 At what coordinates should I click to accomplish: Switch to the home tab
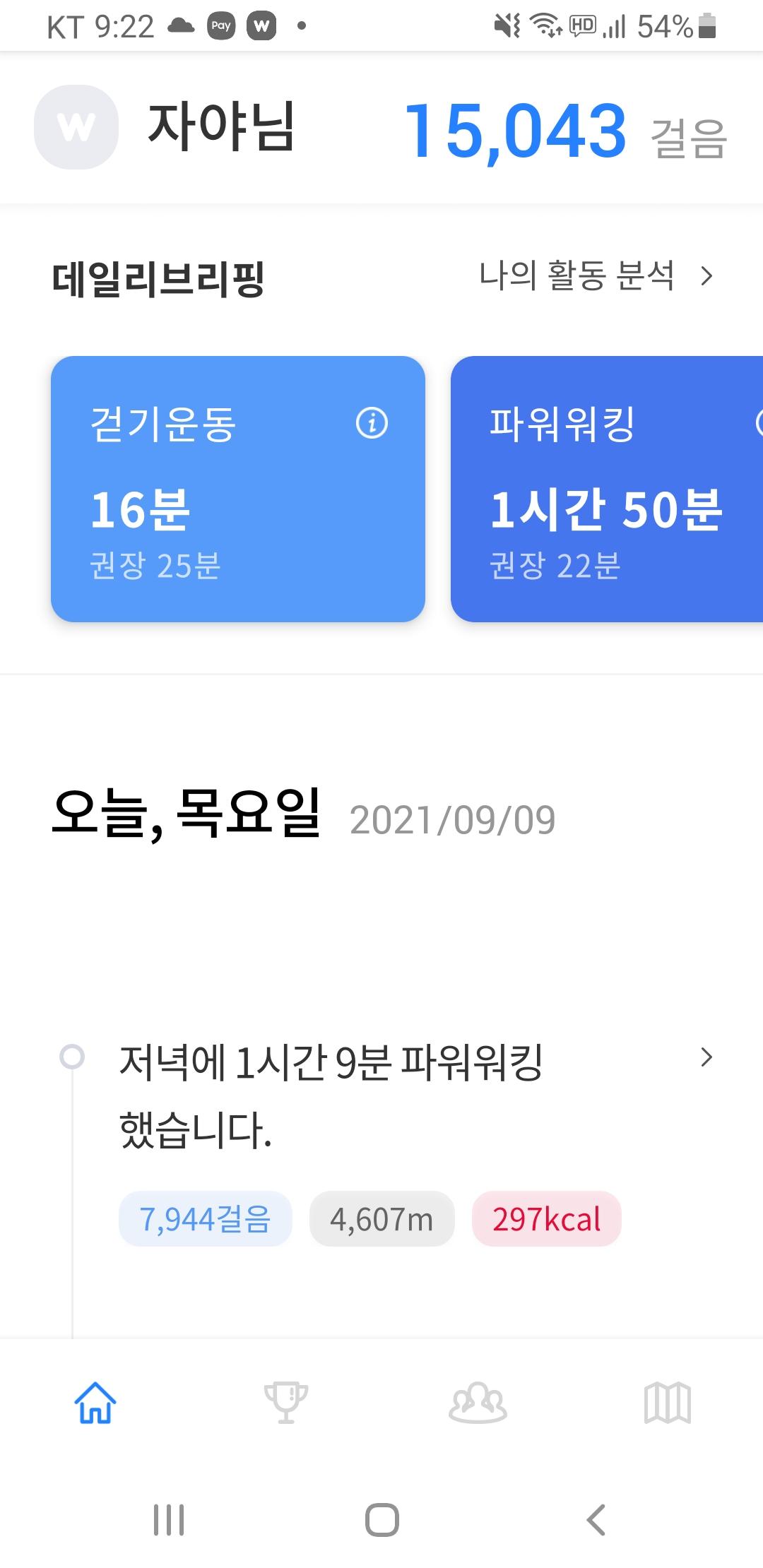95,1402
